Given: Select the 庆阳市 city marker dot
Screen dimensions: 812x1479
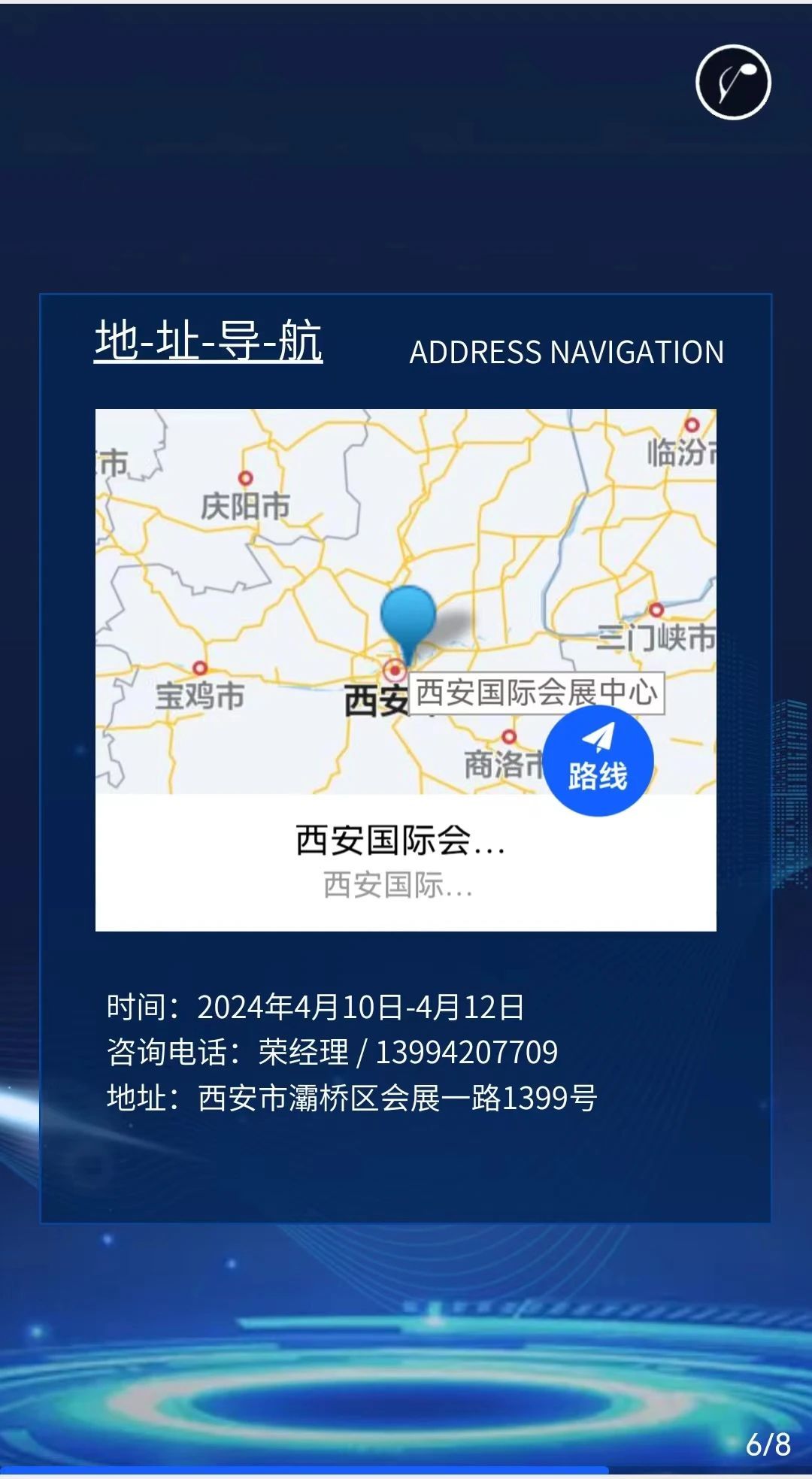Looking at the screenshot, I should (x=244, y=476).
